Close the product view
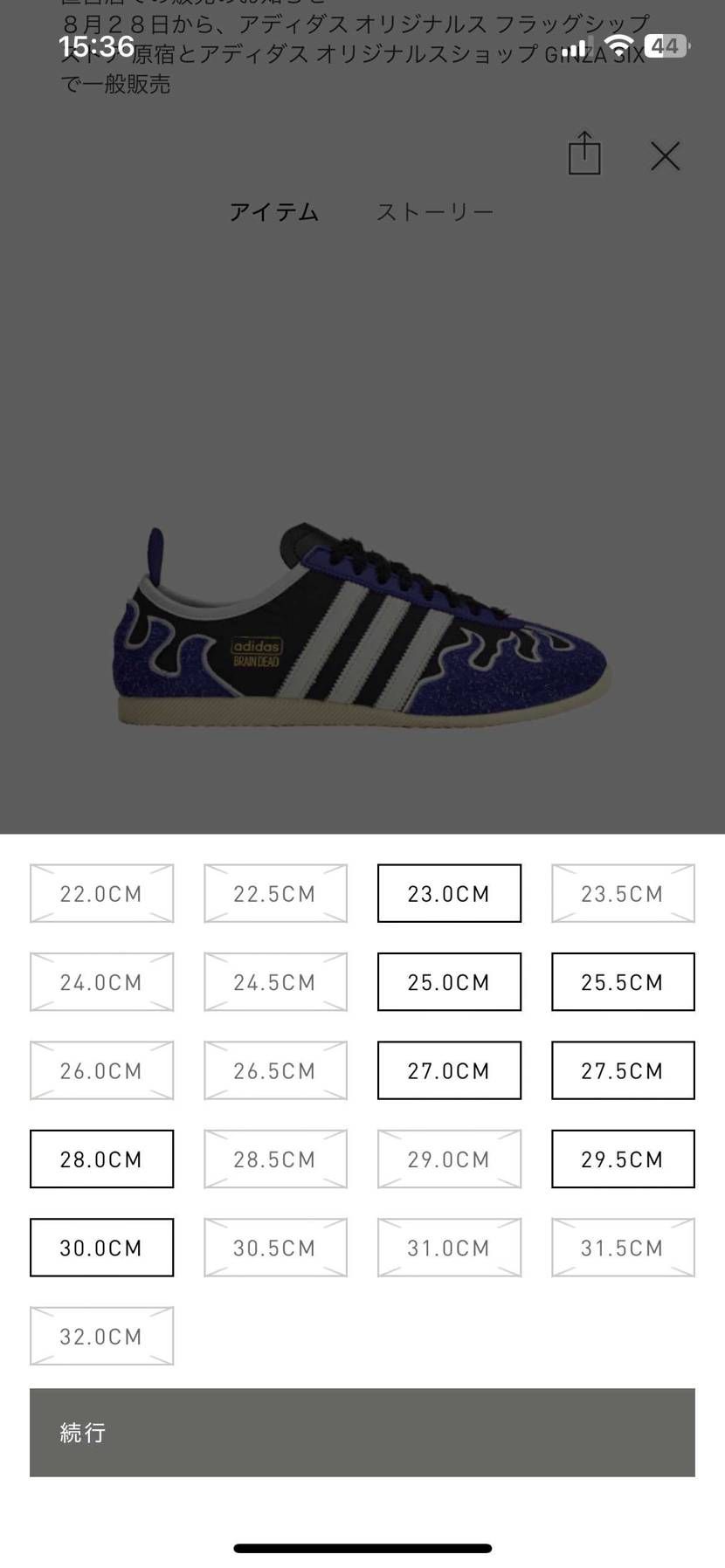The image size is (725, 1568). point(665,156)
